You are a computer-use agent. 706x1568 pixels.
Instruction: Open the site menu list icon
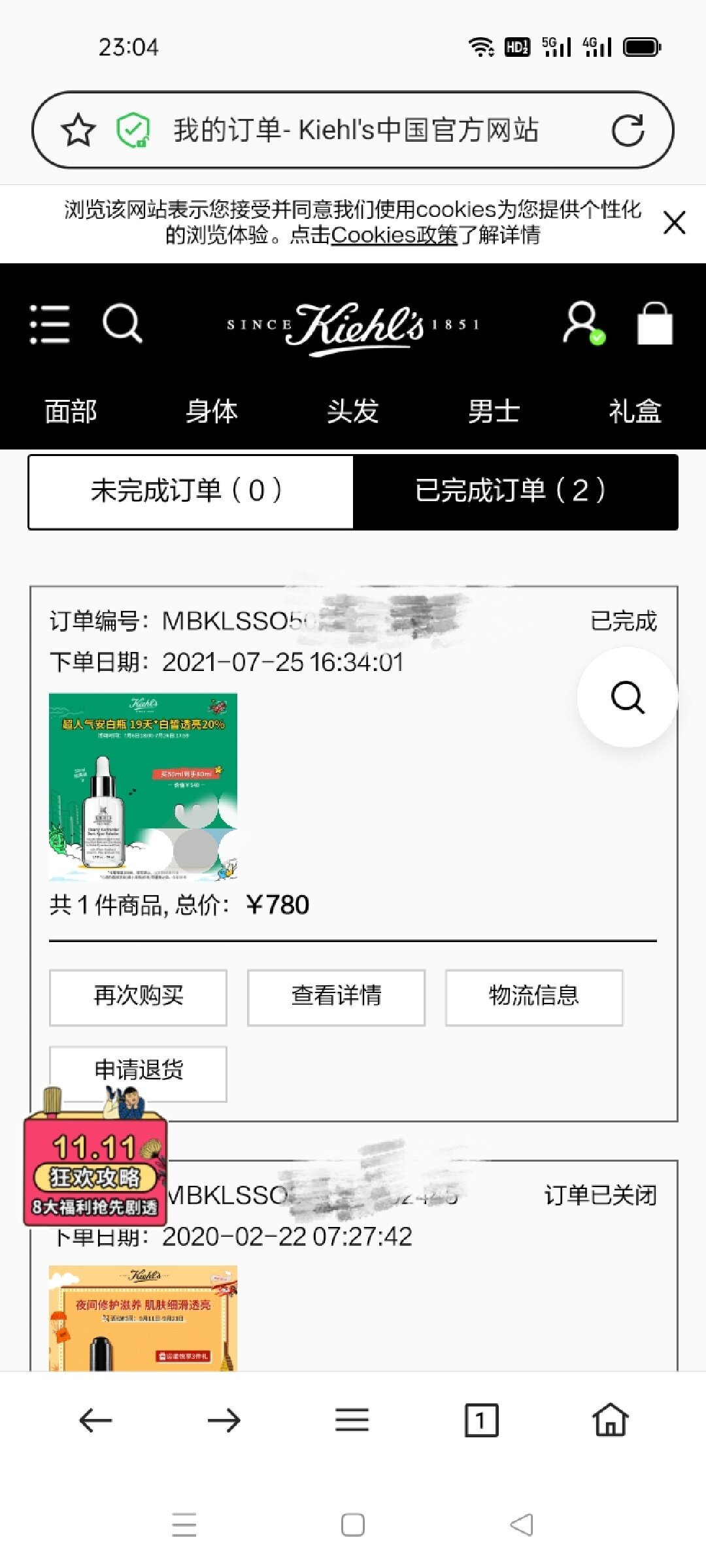pos(50,323)
